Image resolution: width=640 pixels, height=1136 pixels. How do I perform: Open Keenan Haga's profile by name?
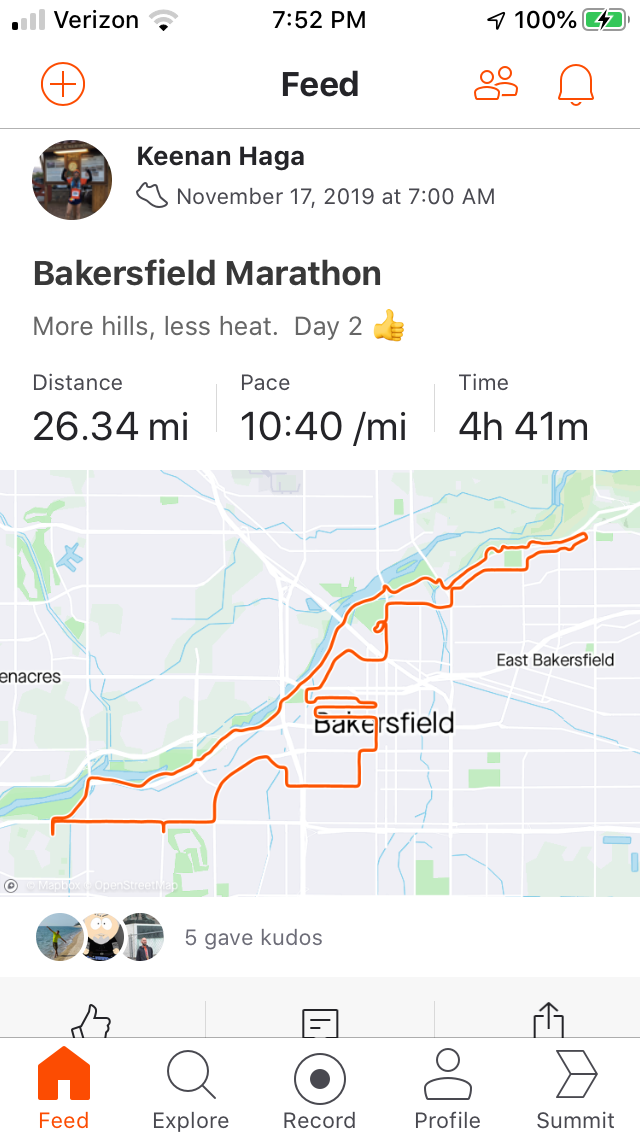pos(220,156)
